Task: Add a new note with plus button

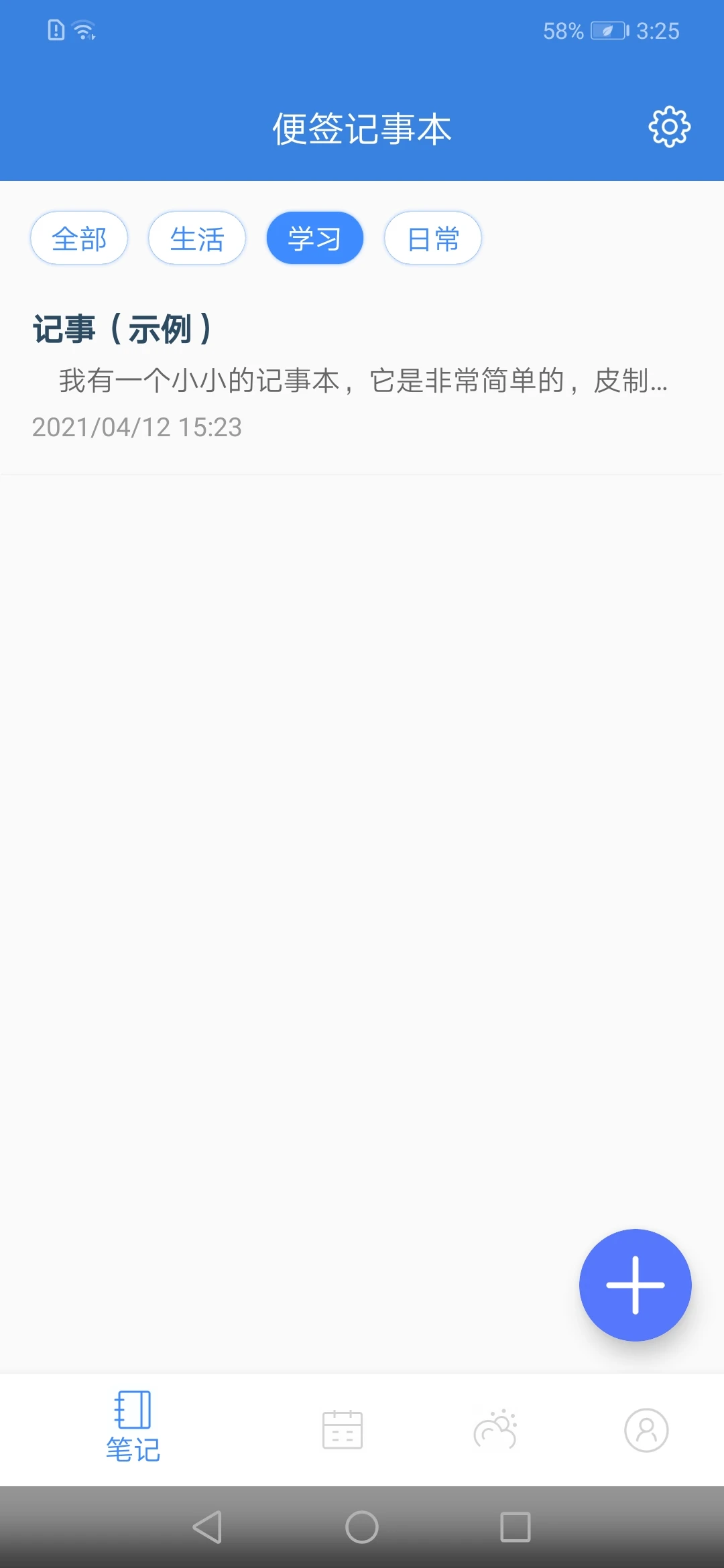Action: point(635,1285)
